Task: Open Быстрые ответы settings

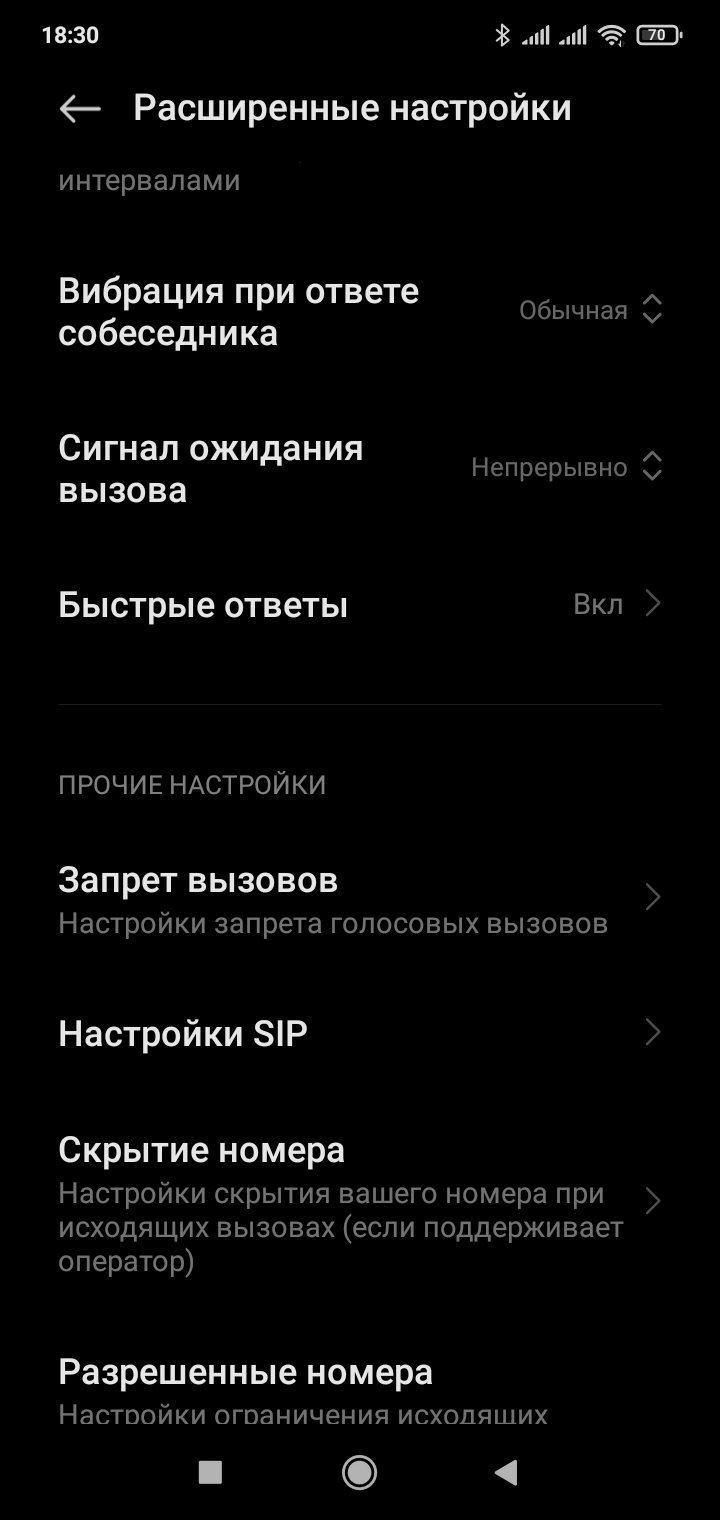Action: click(360, 605)
